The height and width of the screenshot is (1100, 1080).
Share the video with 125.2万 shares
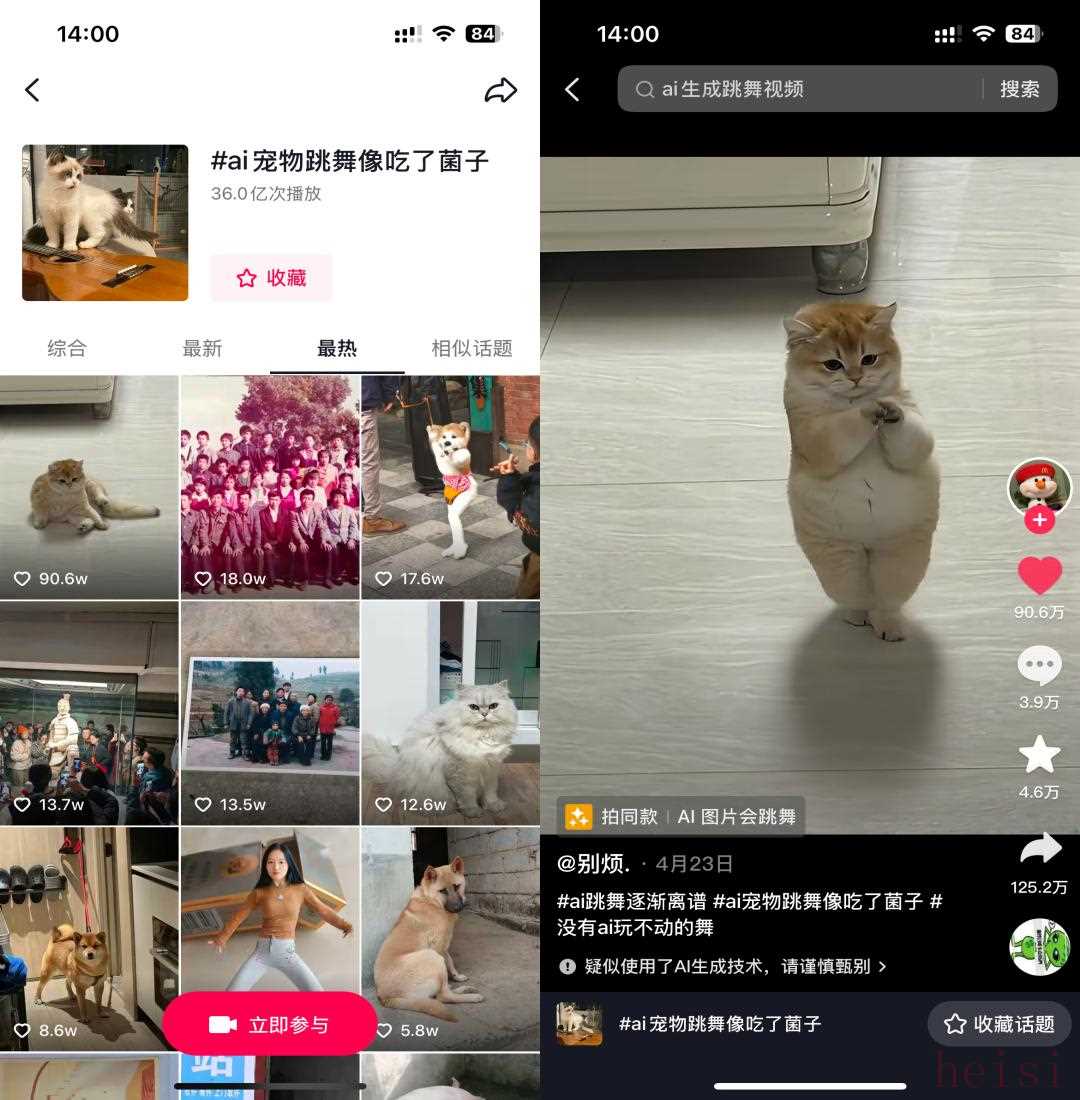[x=1039, y=850]
